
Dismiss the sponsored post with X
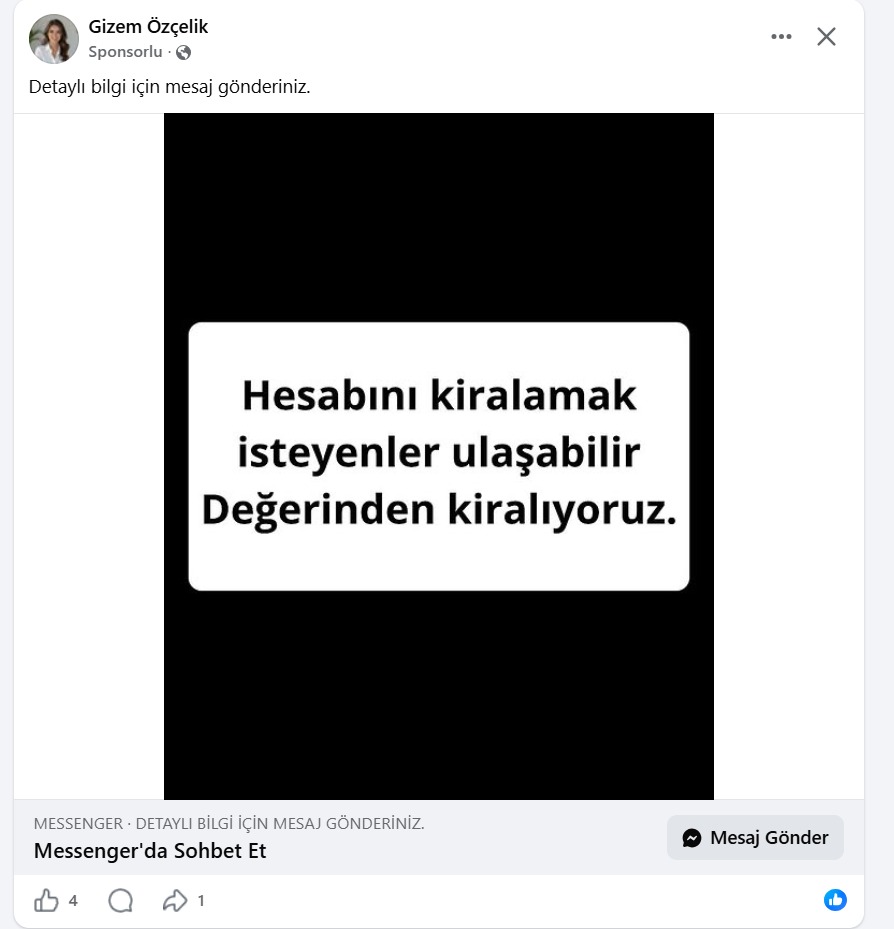click(x=826, y=37)
